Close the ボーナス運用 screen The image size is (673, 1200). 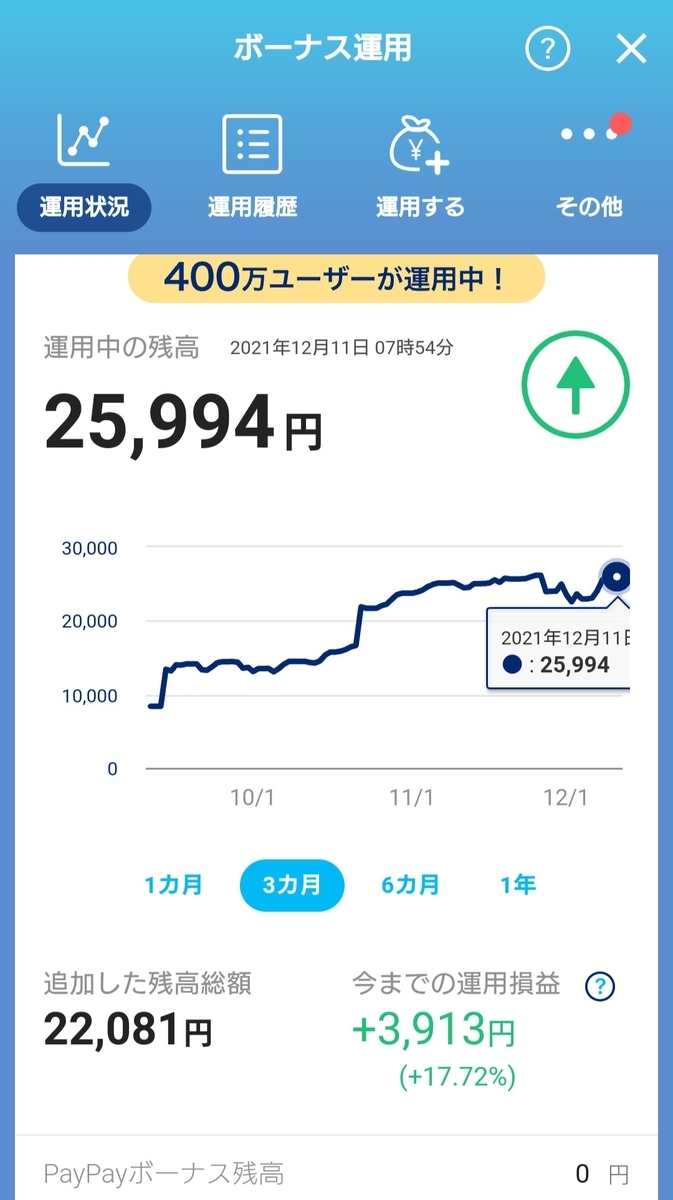(x=631, y=48)
